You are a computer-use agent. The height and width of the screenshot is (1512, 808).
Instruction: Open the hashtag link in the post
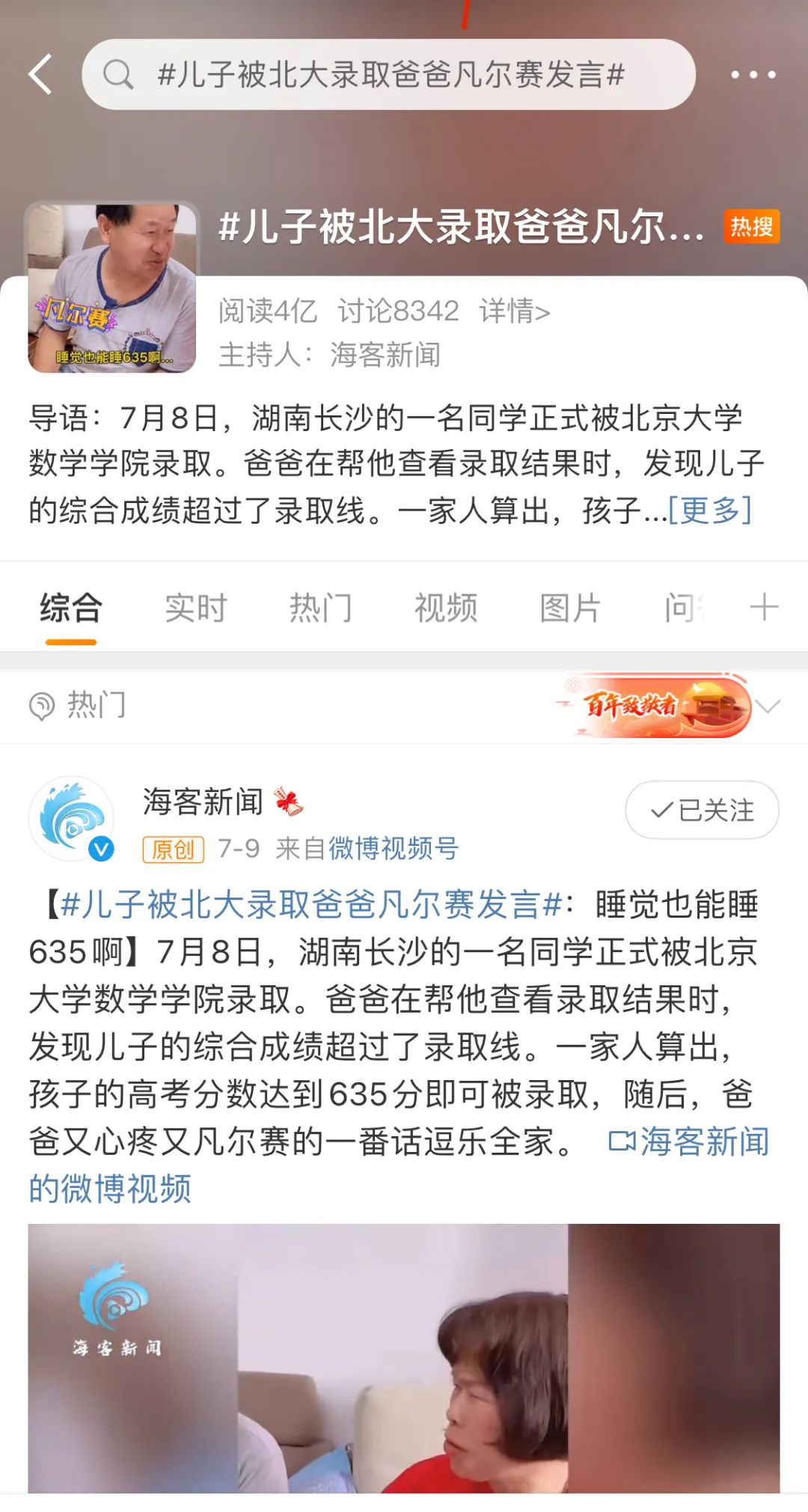pyautogui.click(x=310, y=904)
